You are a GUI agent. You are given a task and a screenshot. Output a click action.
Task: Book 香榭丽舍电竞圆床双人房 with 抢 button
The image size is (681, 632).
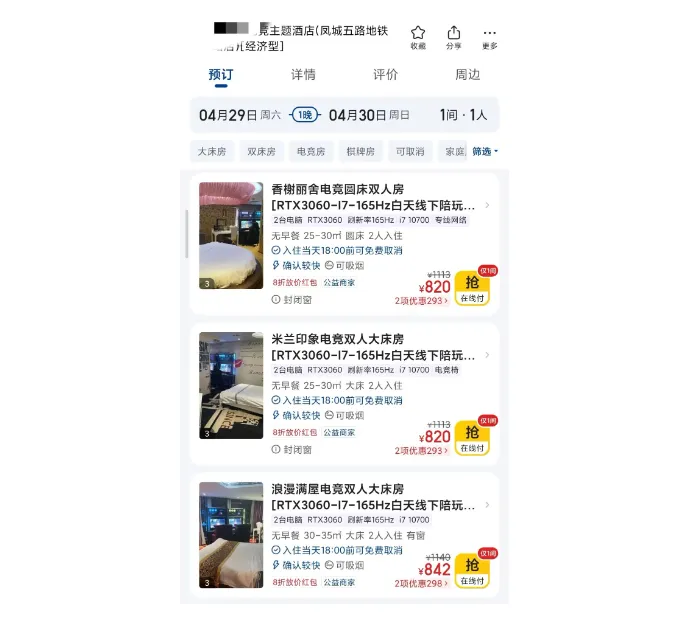[x=472, y=287]
